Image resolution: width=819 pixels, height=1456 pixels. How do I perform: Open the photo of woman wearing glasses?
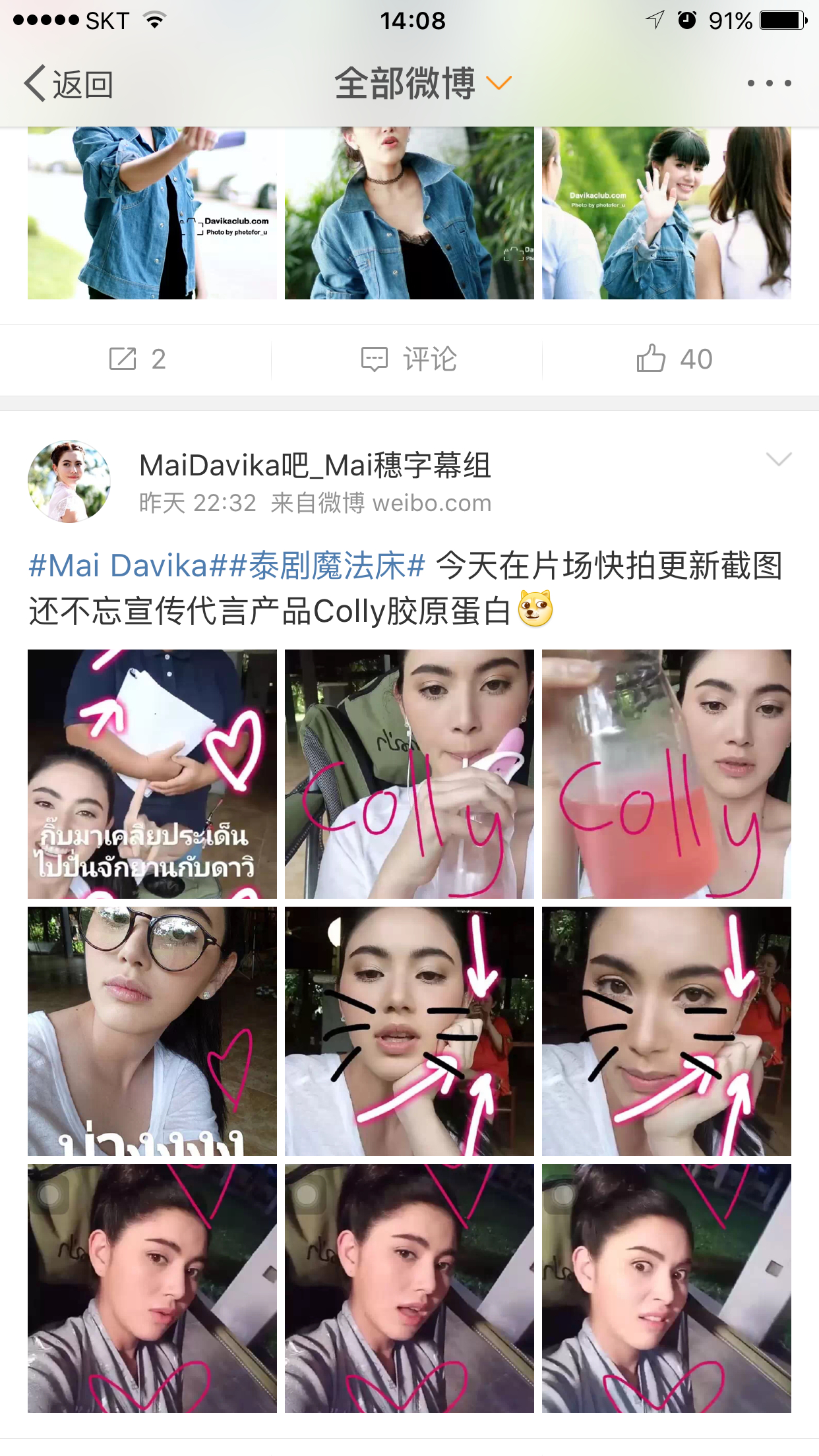pyautogui.click(x=152, y=1031)
